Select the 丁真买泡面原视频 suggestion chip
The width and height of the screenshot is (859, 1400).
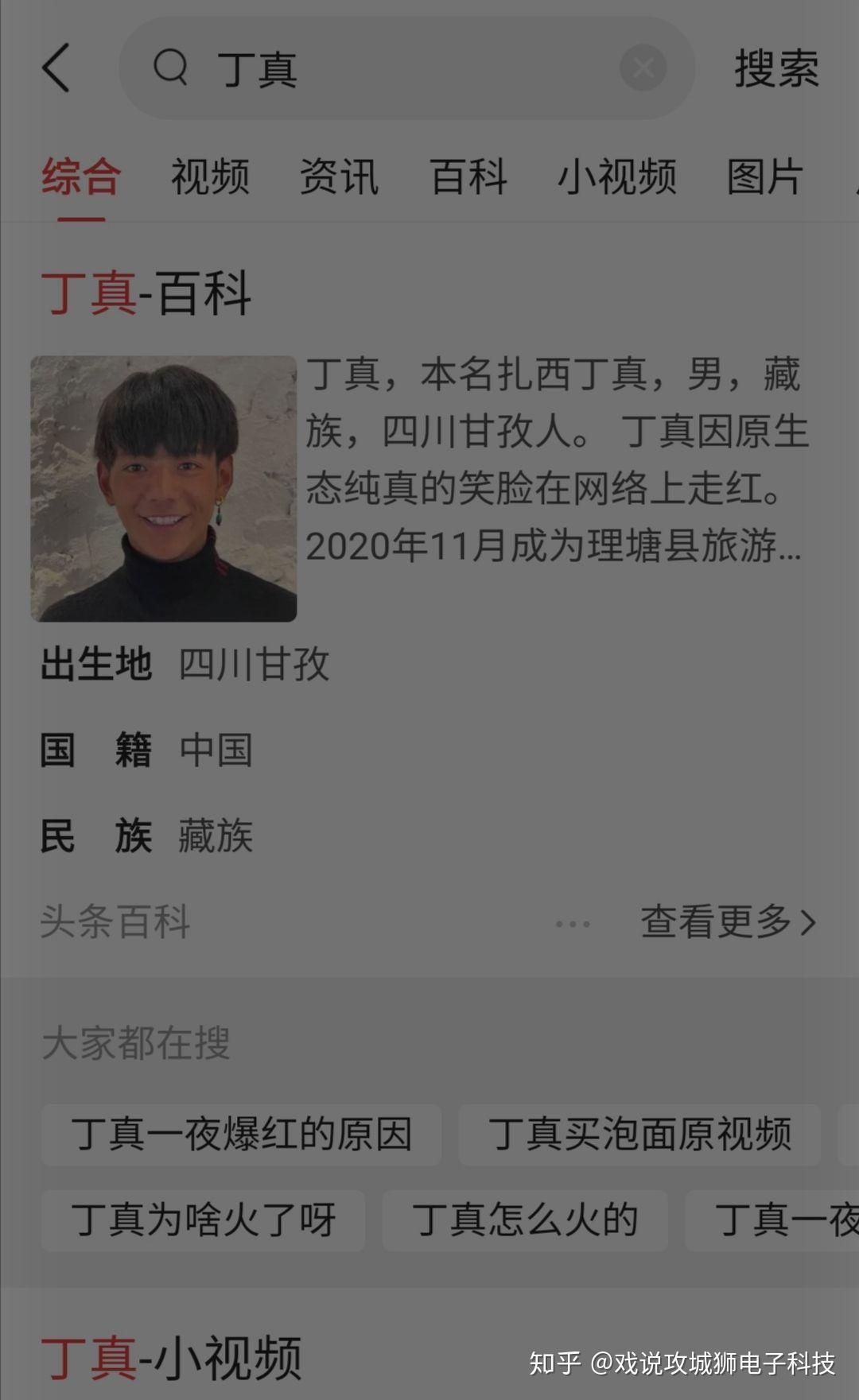pyautogui.click(x=639, y=1134)
